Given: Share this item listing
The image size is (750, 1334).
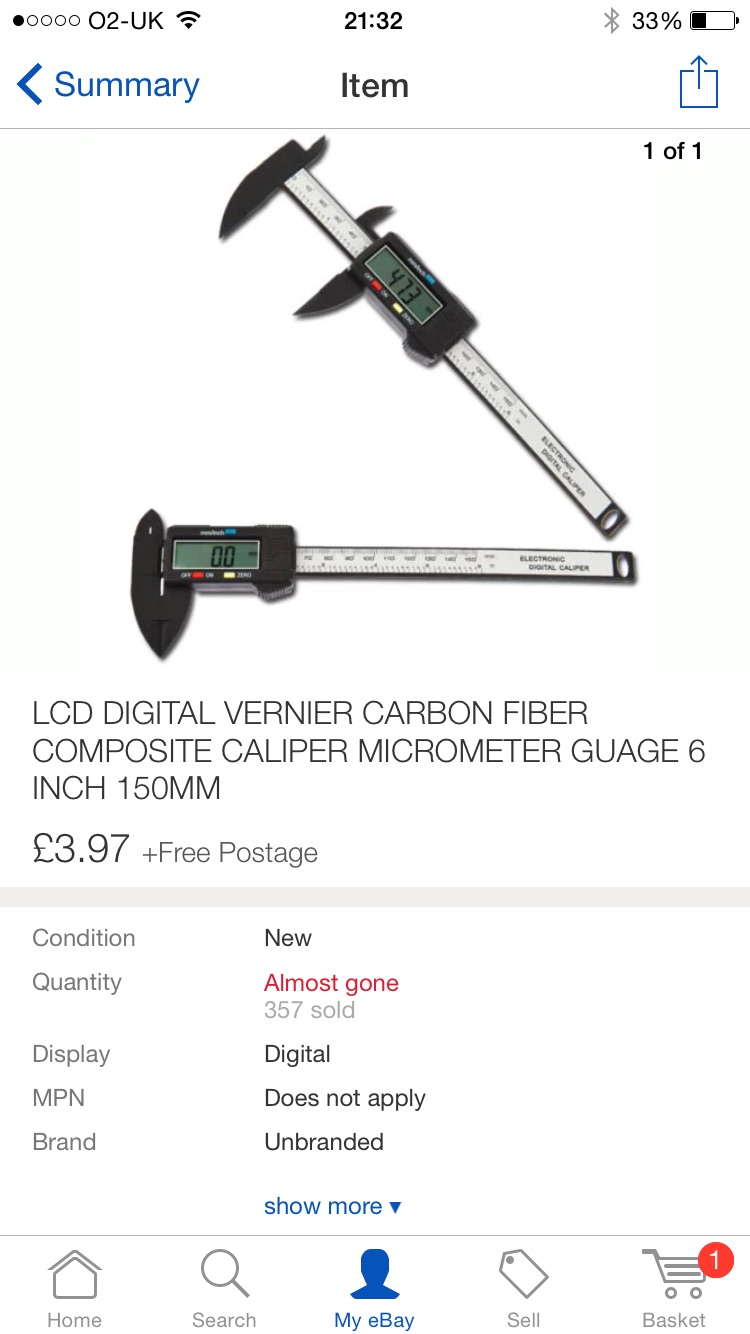Looking at the screenshot, I should tap(698, 83).
